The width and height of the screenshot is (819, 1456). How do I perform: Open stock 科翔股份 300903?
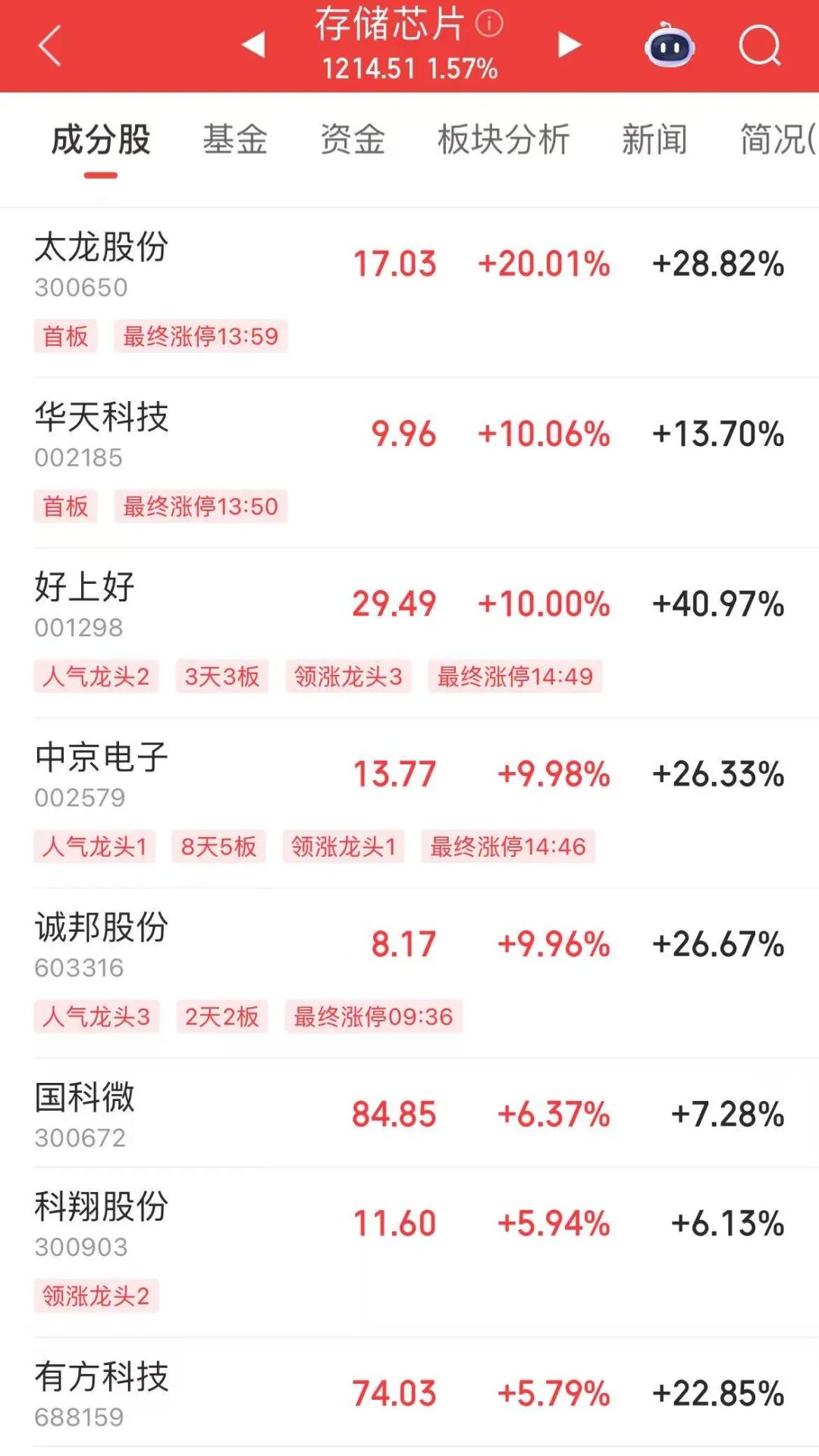click(x=409, y=1252)
